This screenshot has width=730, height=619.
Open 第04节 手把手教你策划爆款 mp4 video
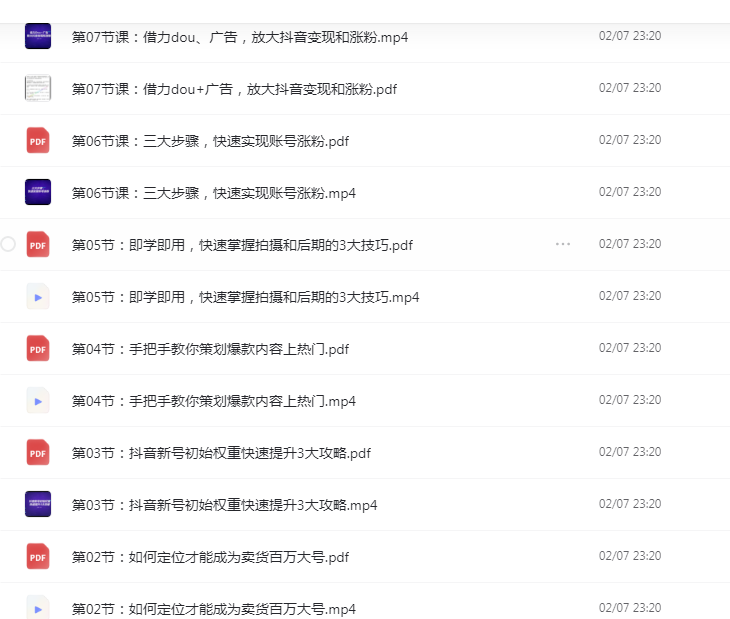click(214, 401)
